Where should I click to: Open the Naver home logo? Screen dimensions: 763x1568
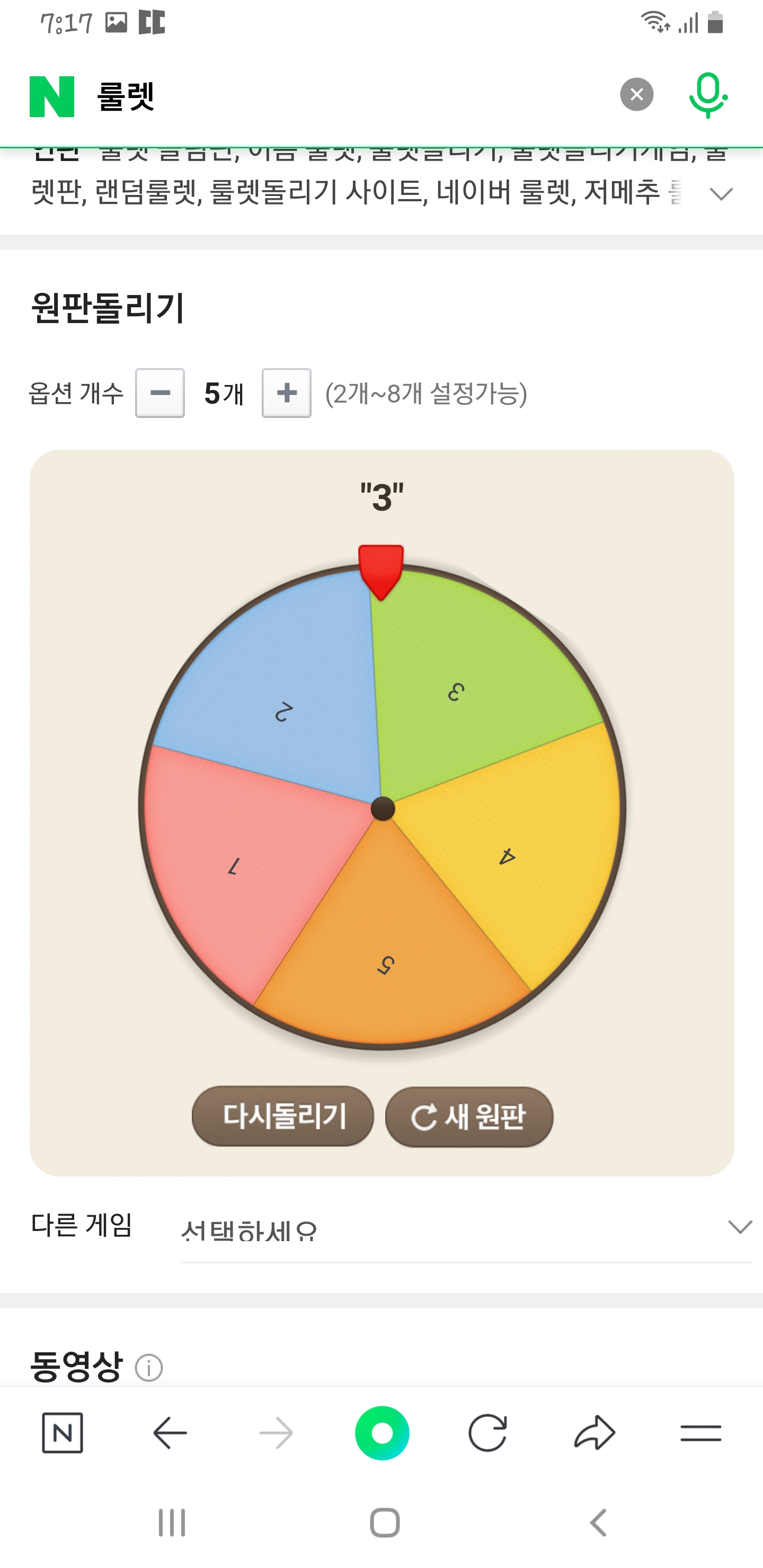pyautogui.click(x=52, y=96)
